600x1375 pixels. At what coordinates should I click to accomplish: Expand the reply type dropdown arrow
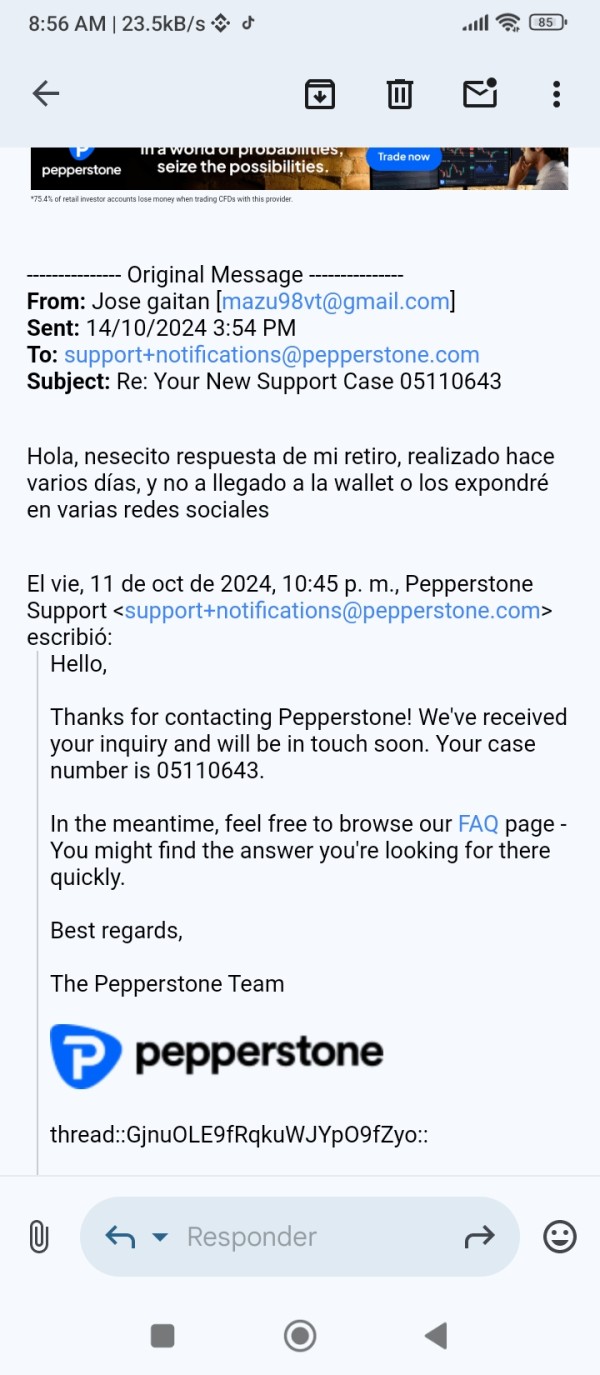click(160, 1237)
